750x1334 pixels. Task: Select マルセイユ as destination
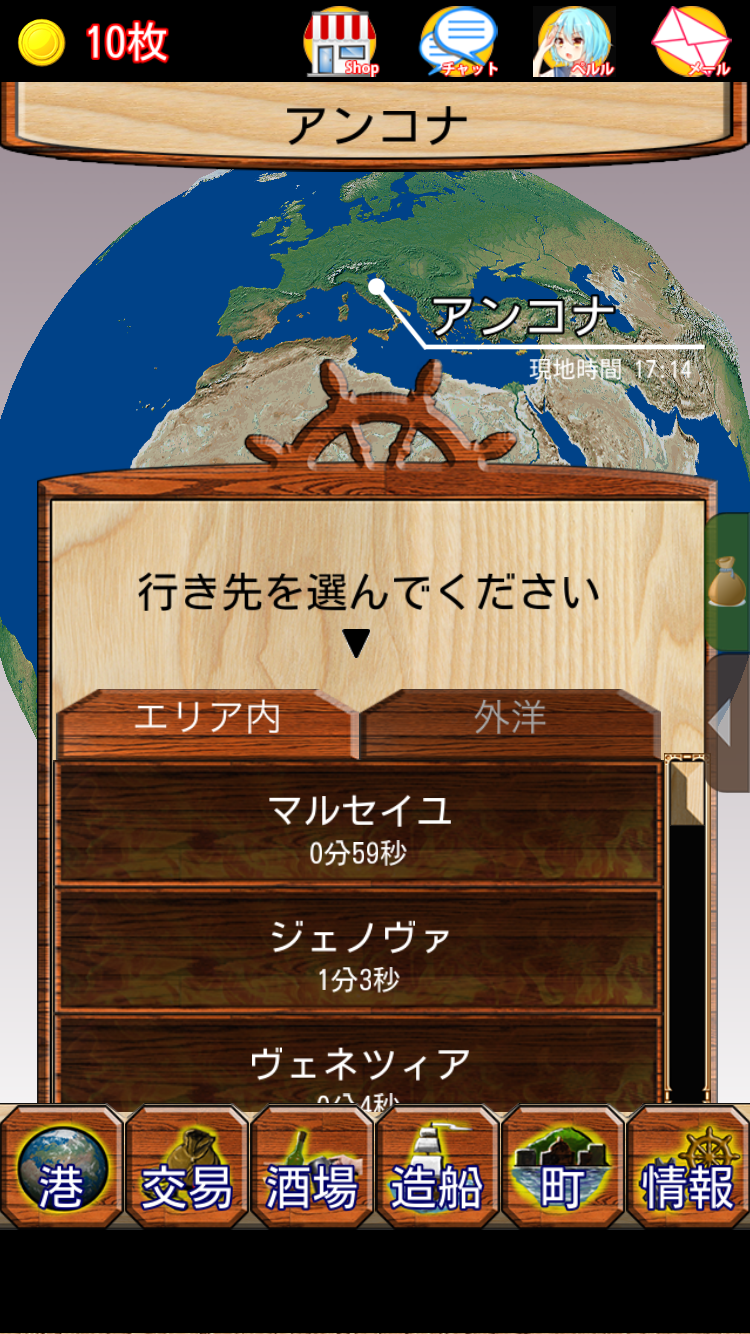[x=358, y=825]
